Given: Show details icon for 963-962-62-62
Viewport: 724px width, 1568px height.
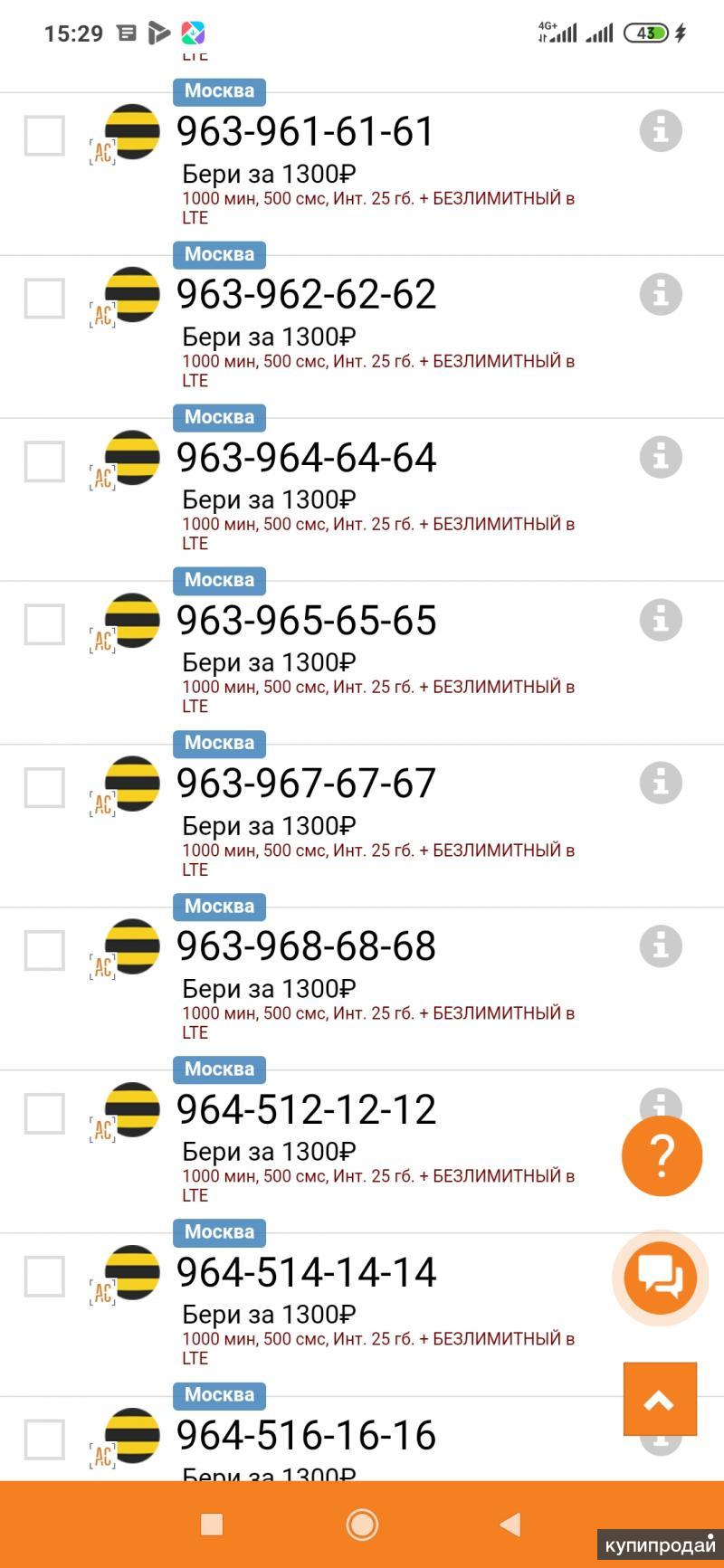Looking at the screenshot, I should (661, 294).
